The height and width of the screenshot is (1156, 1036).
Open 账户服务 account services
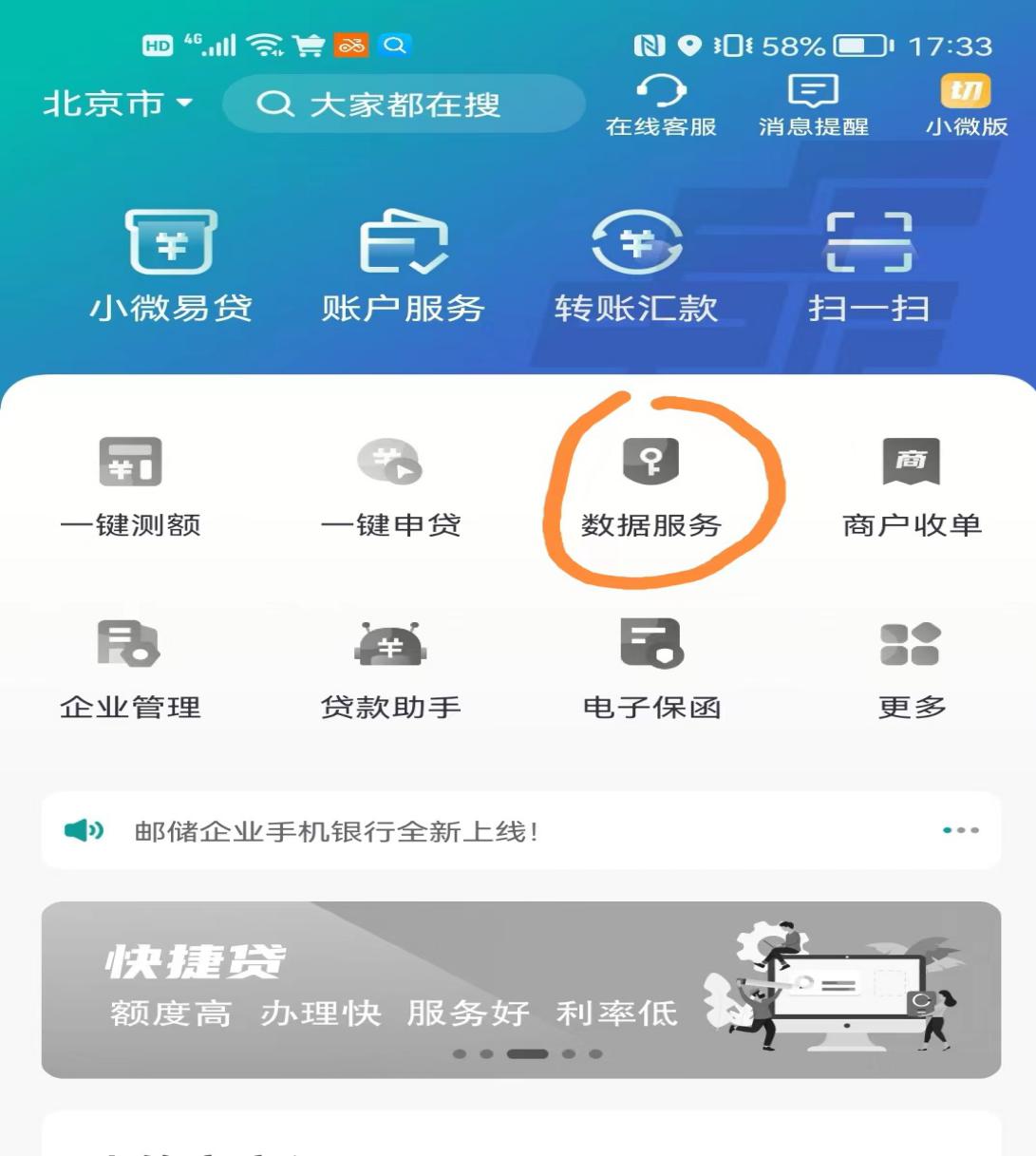tap(403, 267)
